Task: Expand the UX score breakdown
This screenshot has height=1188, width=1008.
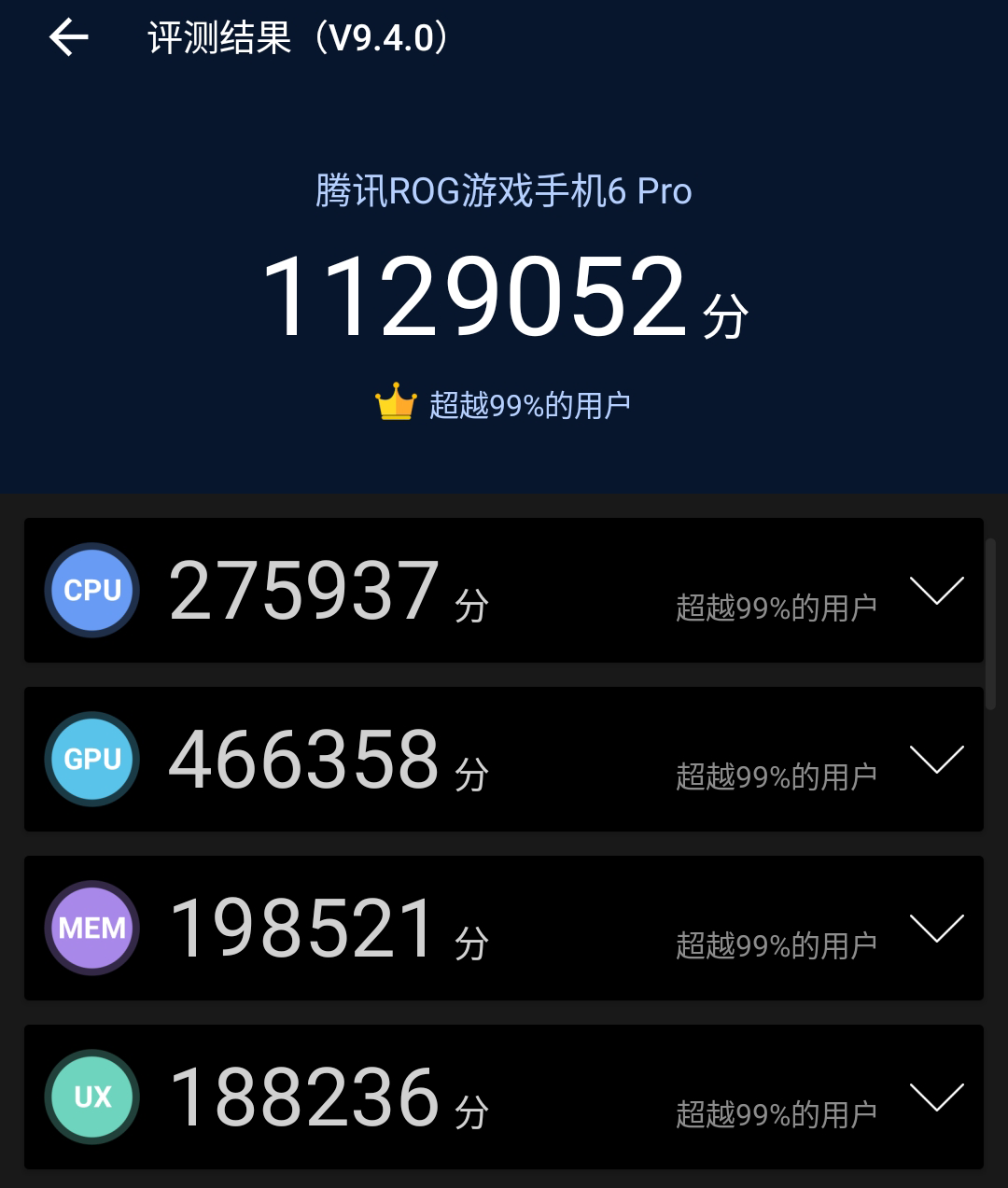Action: click(x=936, y=1097)
